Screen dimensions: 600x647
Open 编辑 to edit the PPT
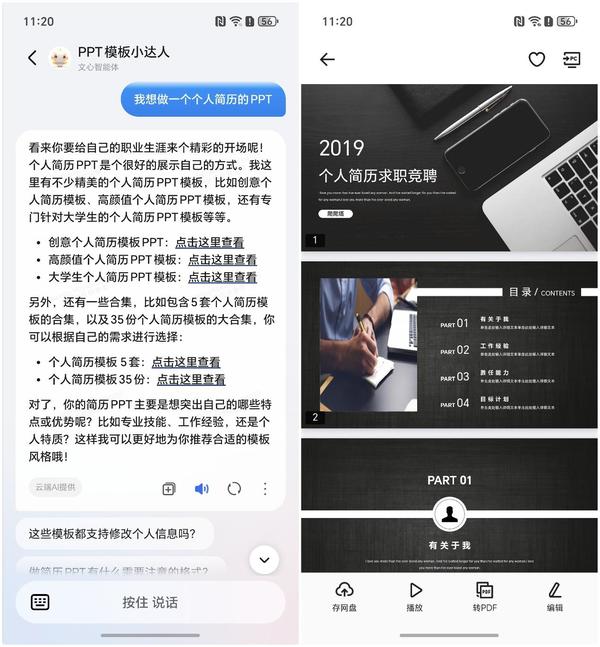point(555,596)
